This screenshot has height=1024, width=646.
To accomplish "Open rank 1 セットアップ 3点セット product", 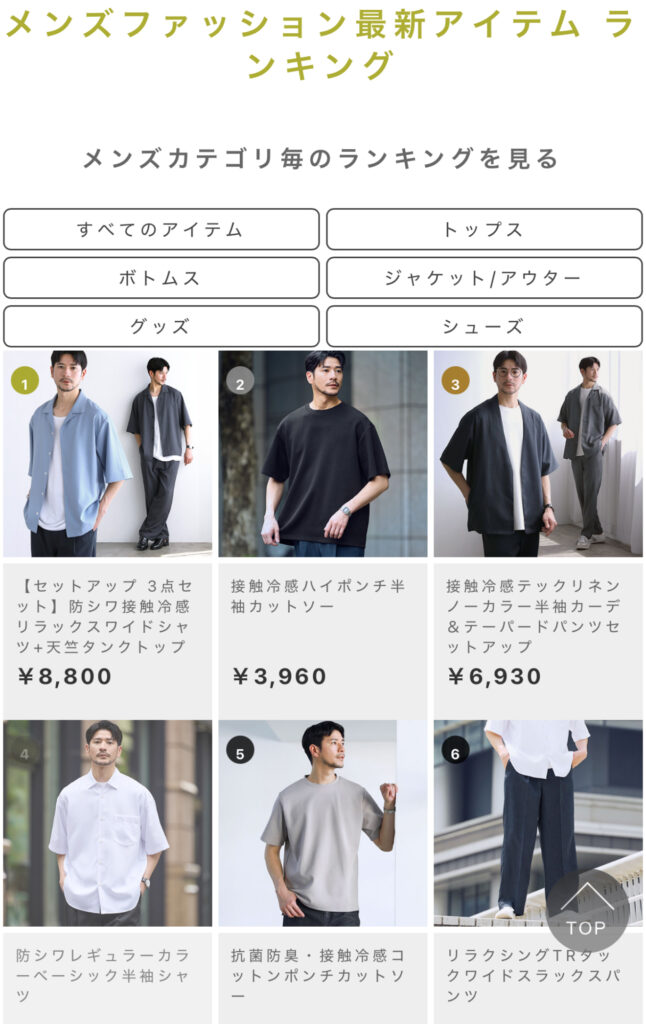I will tap(108, 455).
